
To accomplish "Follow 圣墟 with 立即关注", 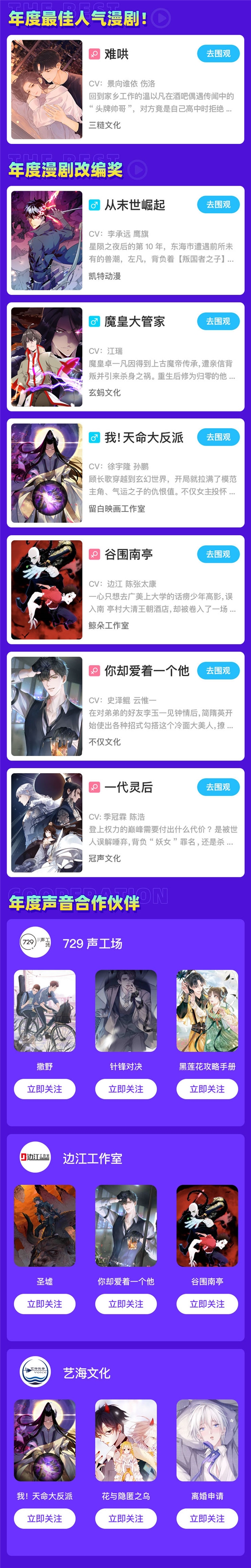I will pyautogui.click(x=44, y=1304).
